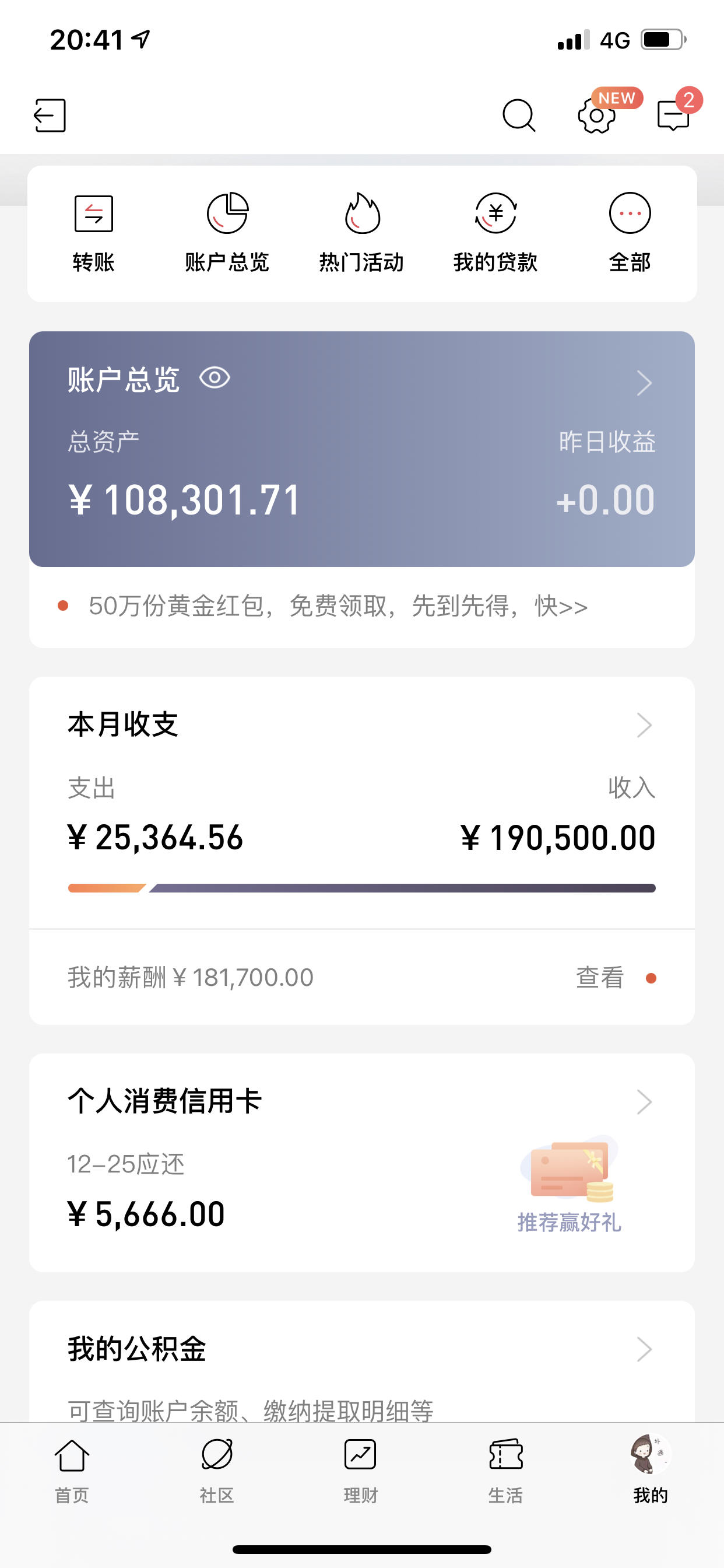Screen dimensions: 724x1568
Task: Expand the 账户总览 card chevron
Action: point(644,382)
